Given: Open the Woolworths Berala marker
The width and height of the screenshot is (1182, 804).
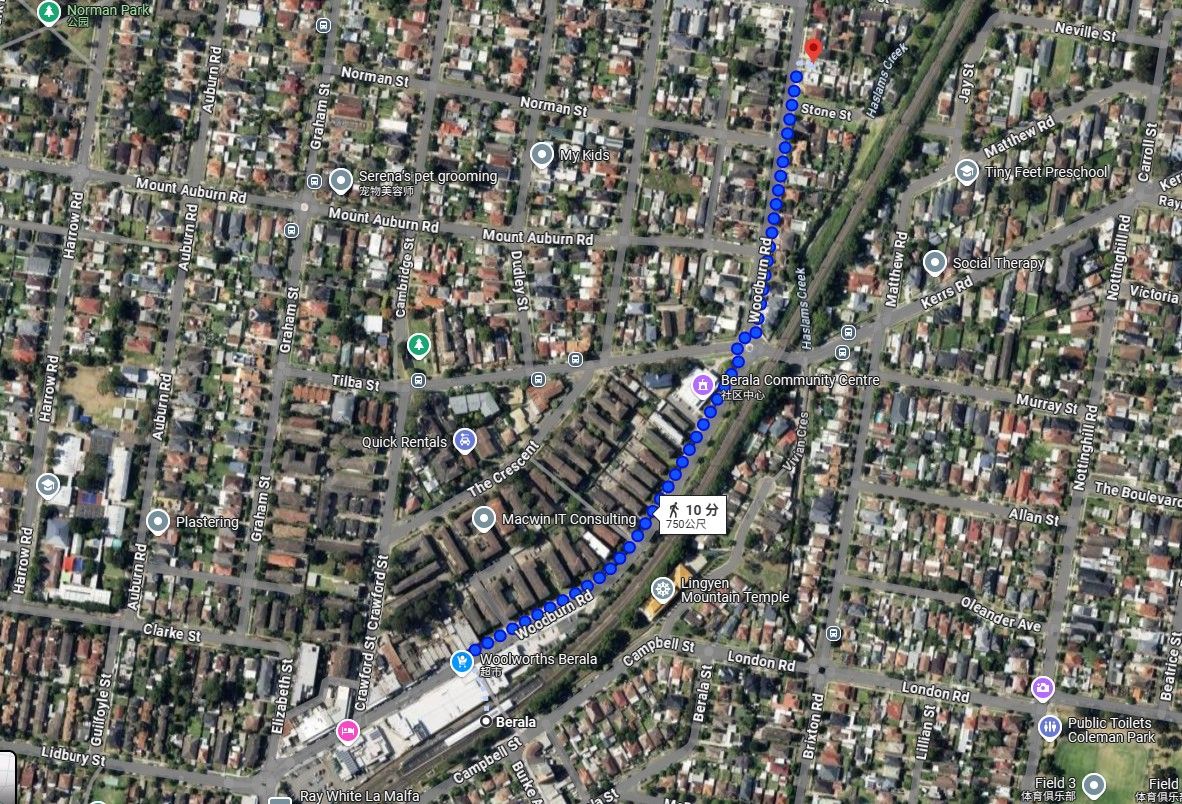Looking at the screenshot, I should point(461,661).
